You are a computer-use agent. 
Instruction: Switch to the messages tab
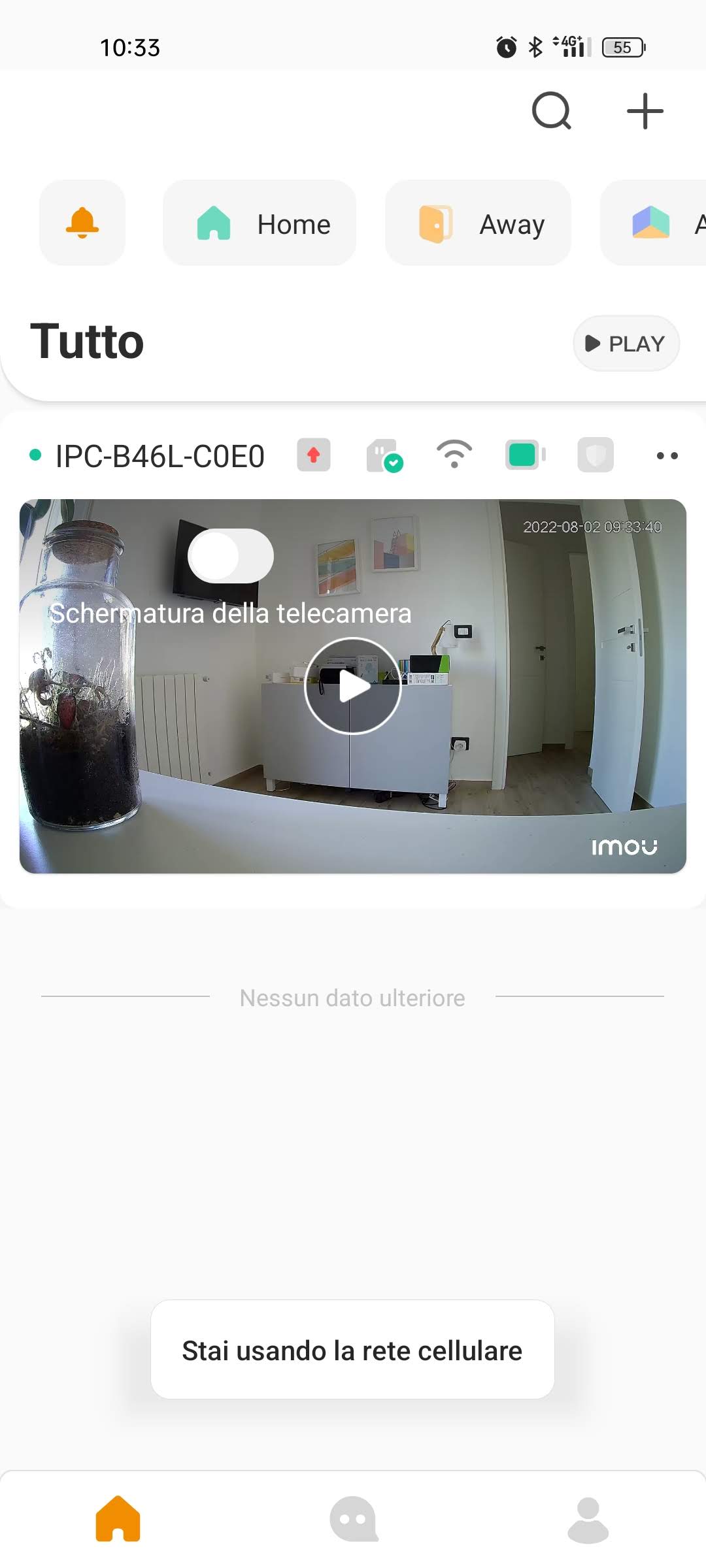[x=354, y=1518]
